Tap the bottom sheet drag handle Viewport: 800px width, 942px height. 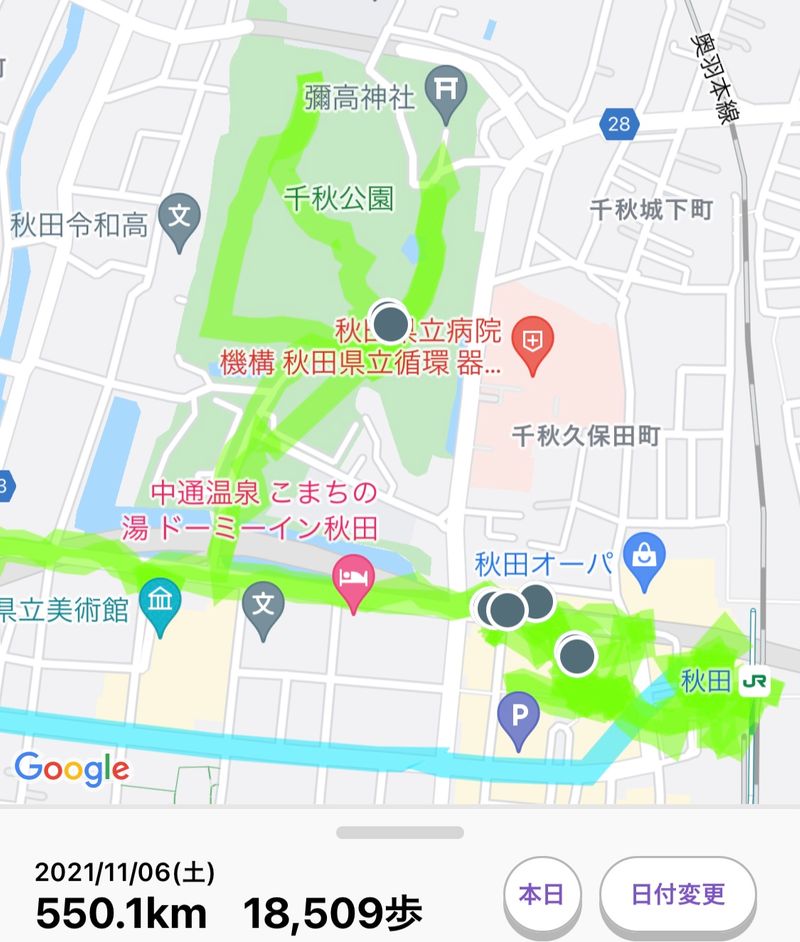[400, 832]
